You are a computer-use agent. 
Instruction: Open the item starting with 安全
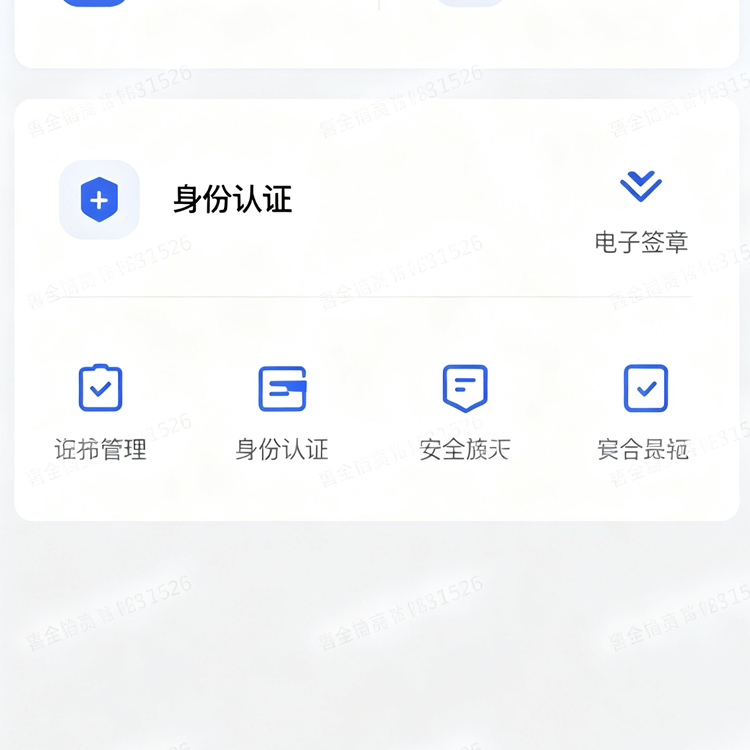pyautogui.click(x=465, y=412)
